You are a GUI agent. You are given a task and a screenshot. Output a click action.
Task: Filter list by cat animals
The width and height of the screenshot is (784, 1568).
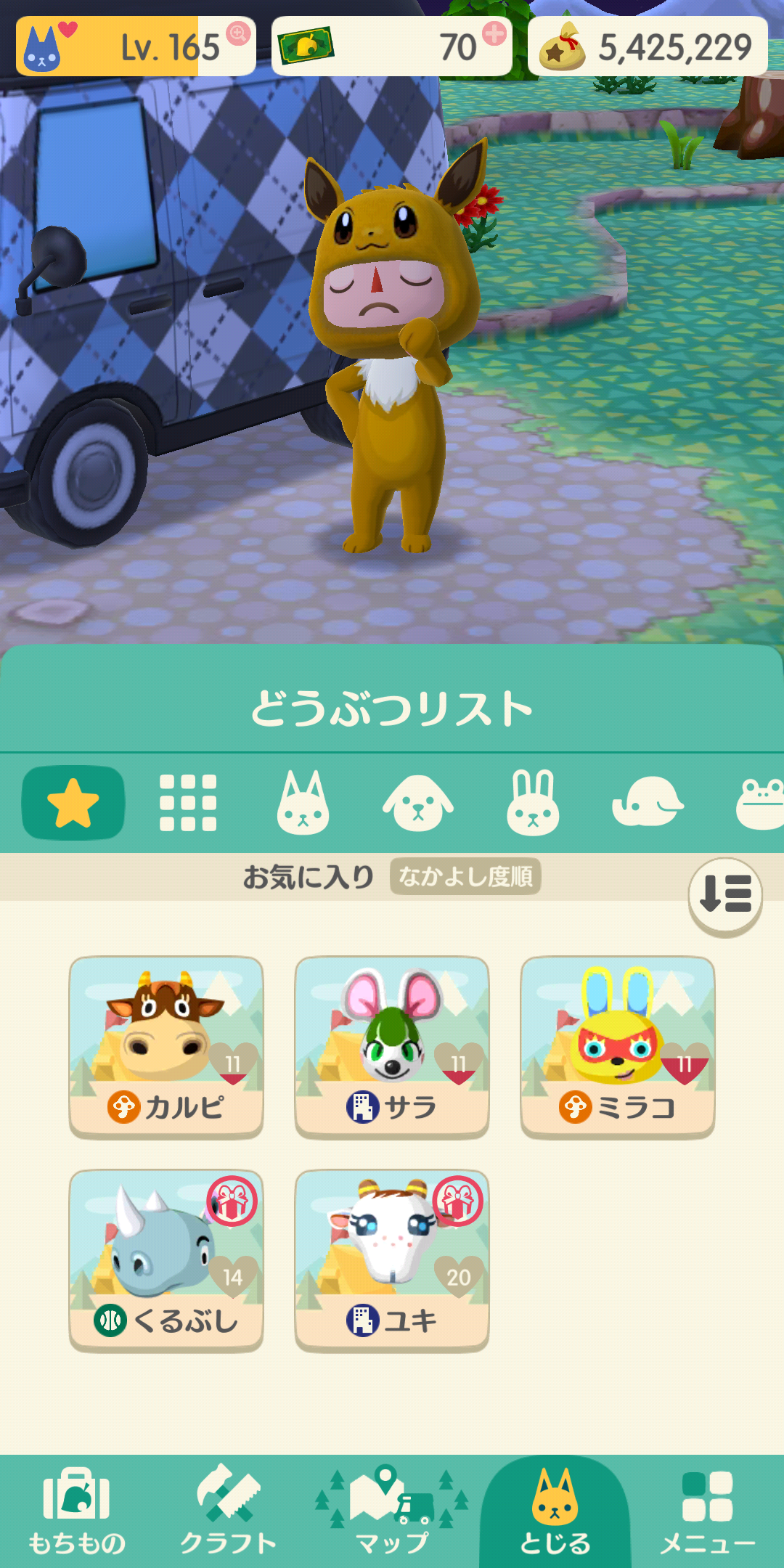(x=303, y=802)
